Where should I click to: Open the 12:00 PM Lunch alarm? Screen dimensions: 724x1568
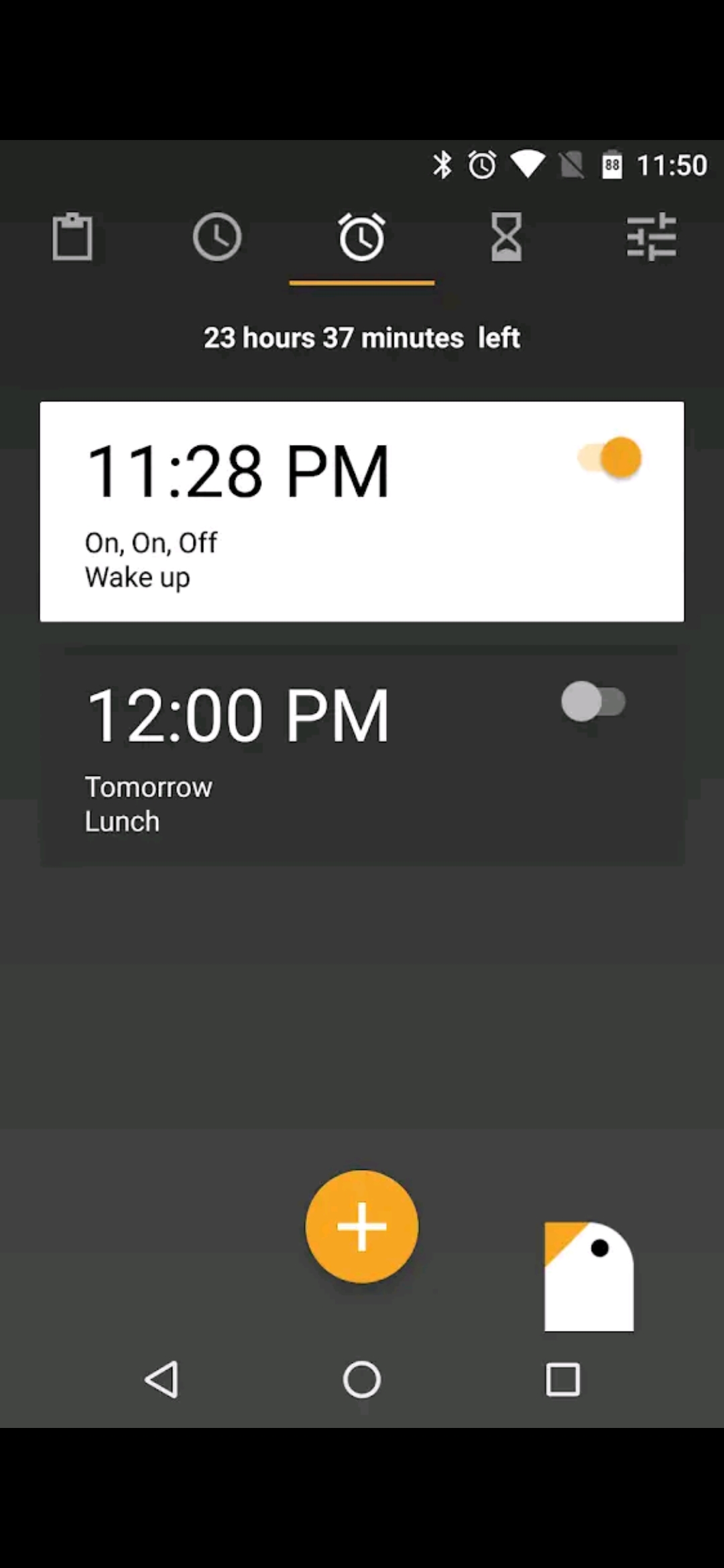pos(362,756)
